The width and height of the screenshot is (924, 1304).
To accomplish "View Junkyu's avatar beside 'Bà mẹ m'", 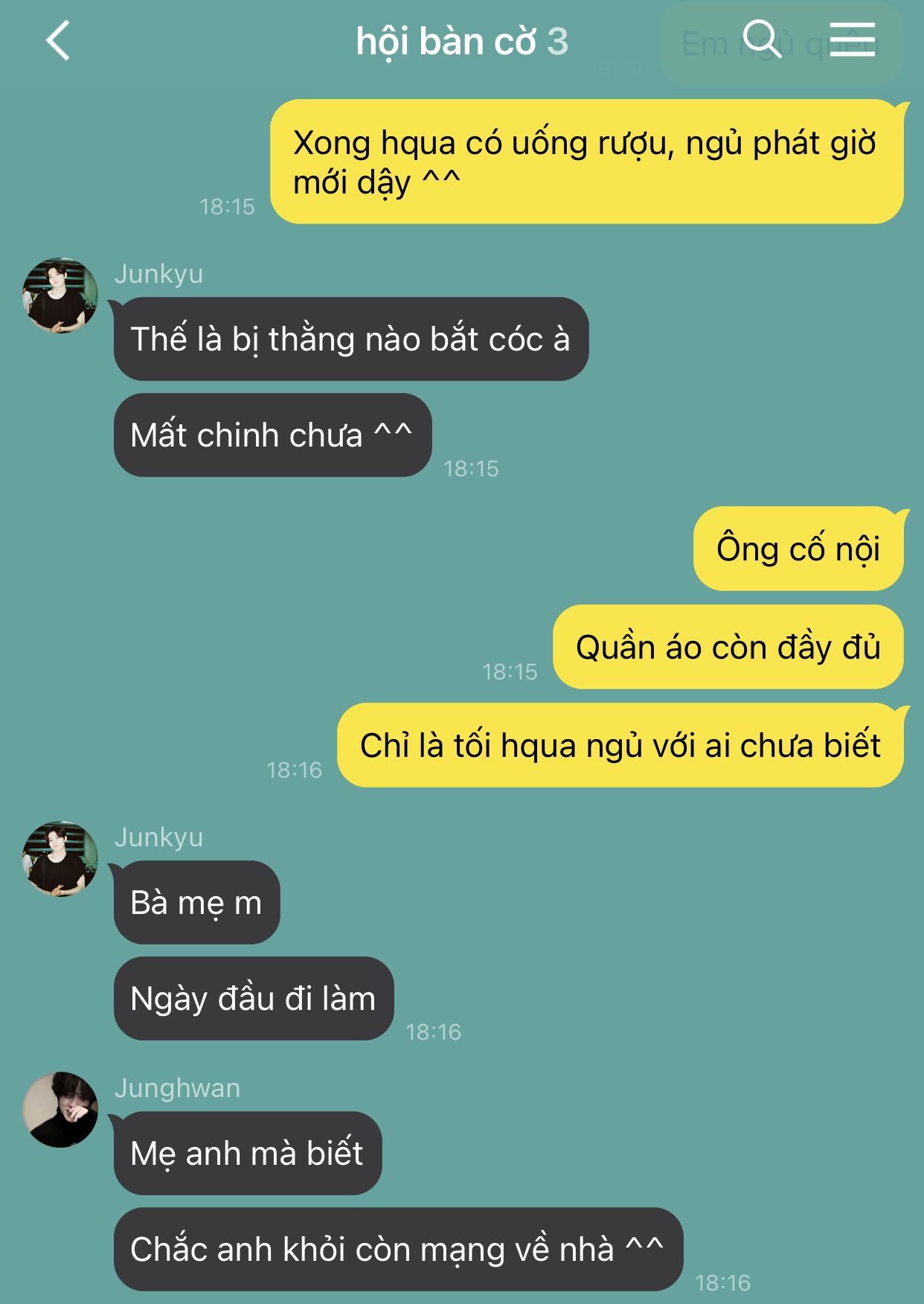I will click(x=60, y=859).
